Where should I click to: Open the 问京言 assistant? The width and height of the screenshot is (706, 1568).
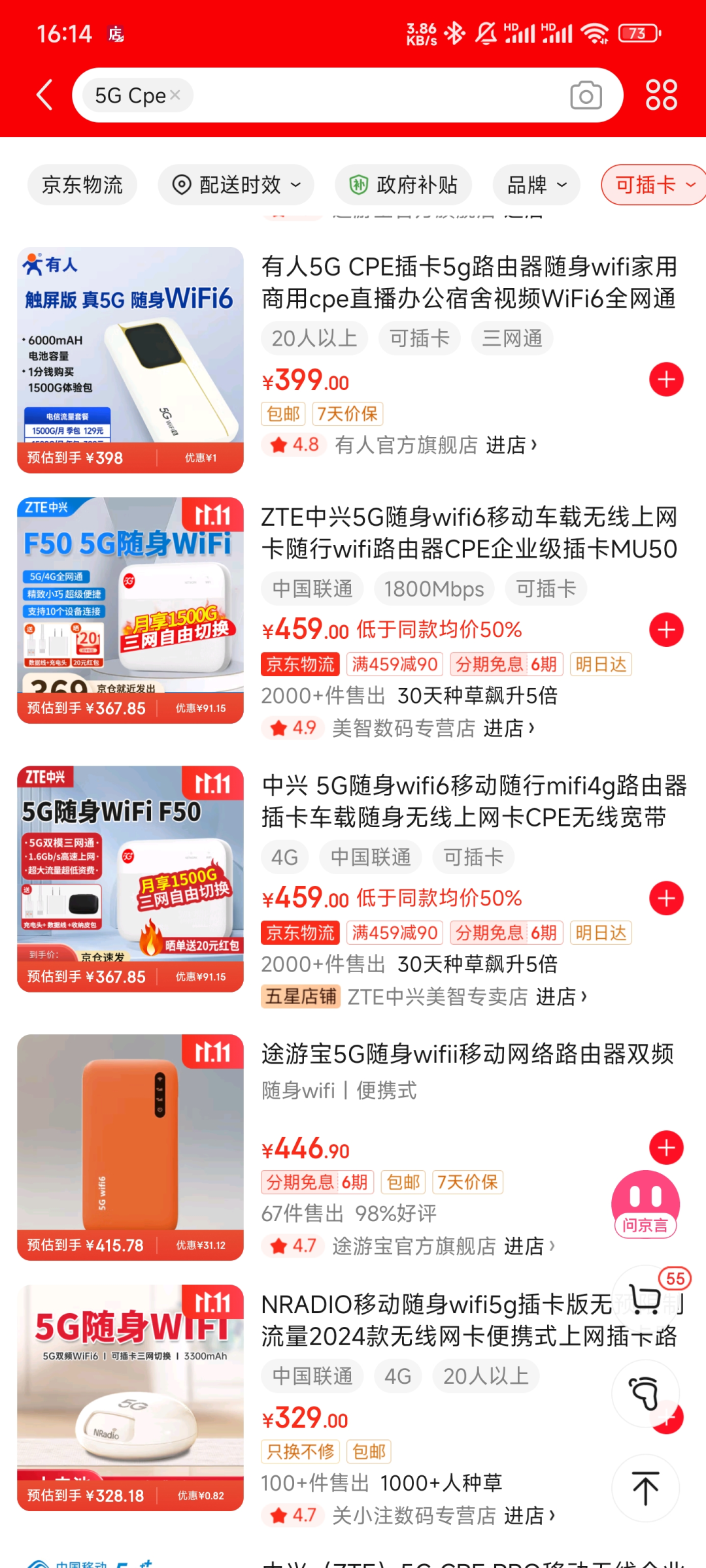pos(645,1204)
